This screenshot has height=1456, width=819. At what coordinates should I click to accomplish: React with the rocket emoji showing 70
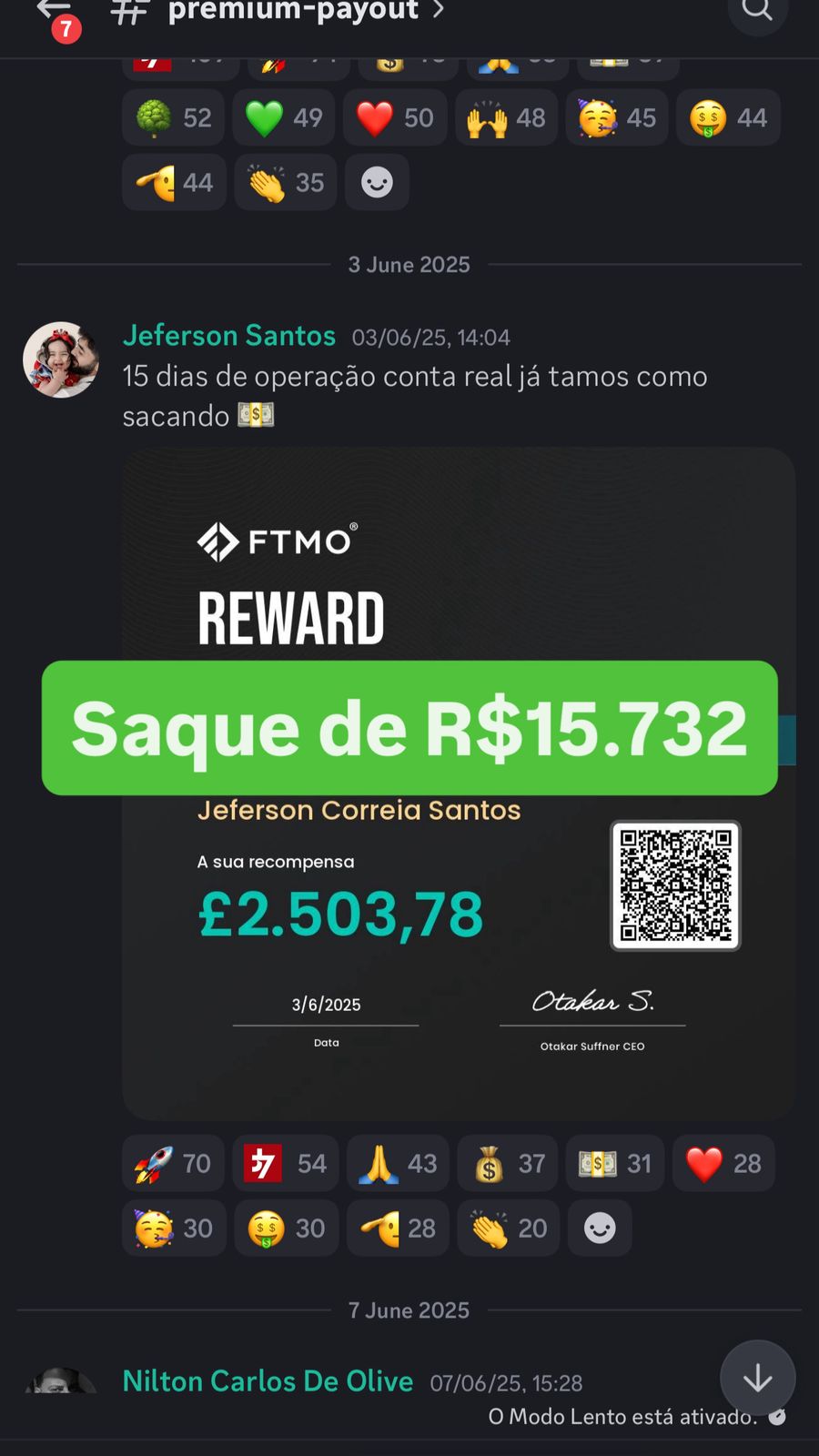[x=173, y=1163]
